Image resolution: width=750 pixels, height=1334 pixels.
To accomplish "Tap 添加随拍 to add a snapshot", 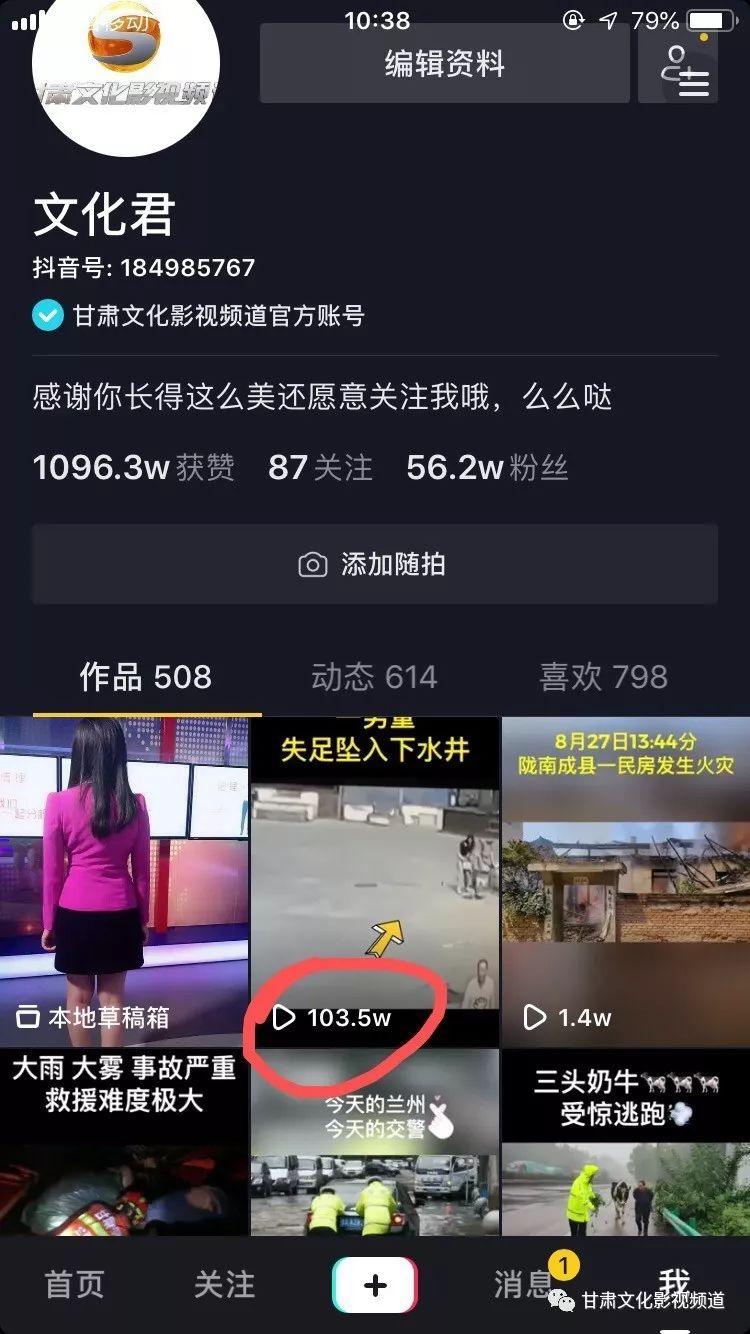I will (374, 565).
